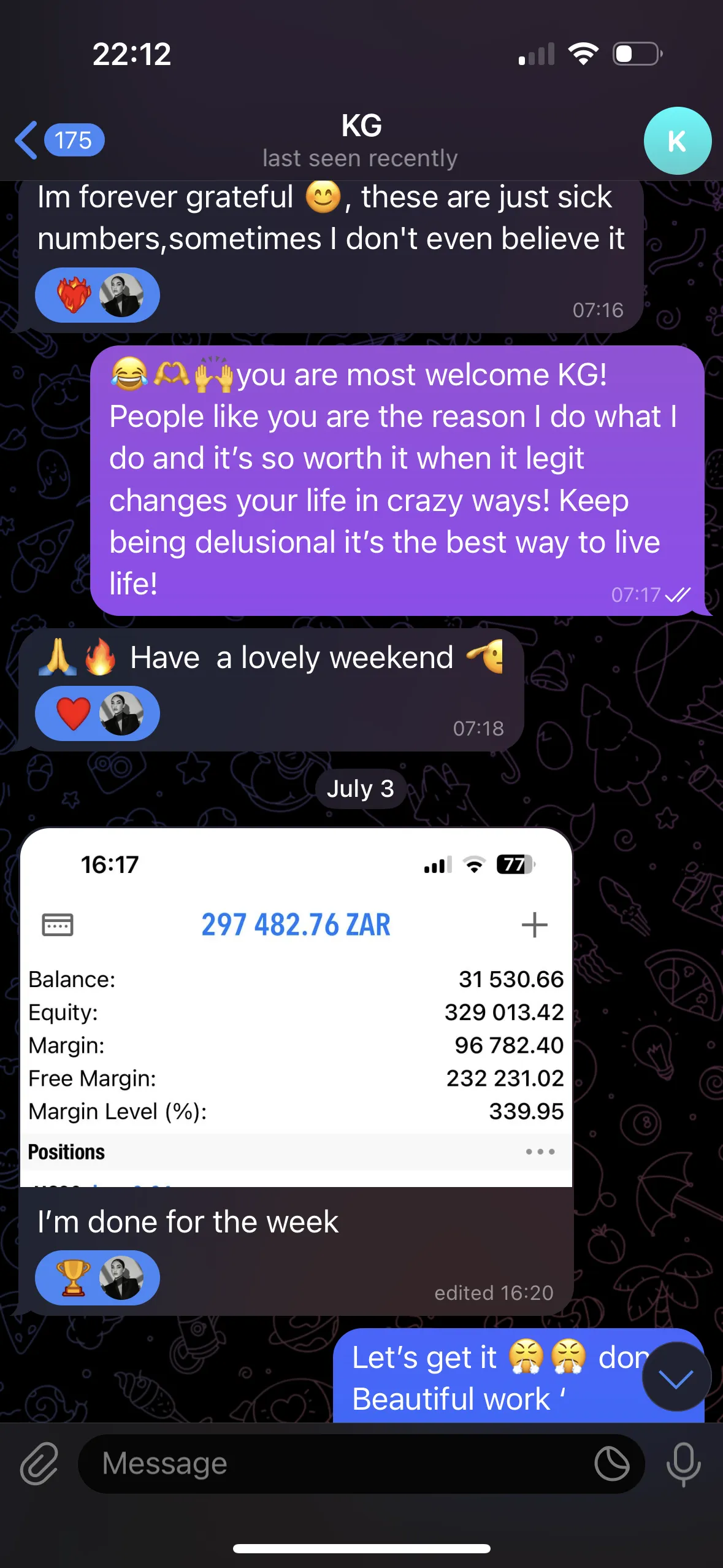Tap the attach file paperclip icon
This screenshot has width=723, height=1568.
click(x=39, y=1464)
